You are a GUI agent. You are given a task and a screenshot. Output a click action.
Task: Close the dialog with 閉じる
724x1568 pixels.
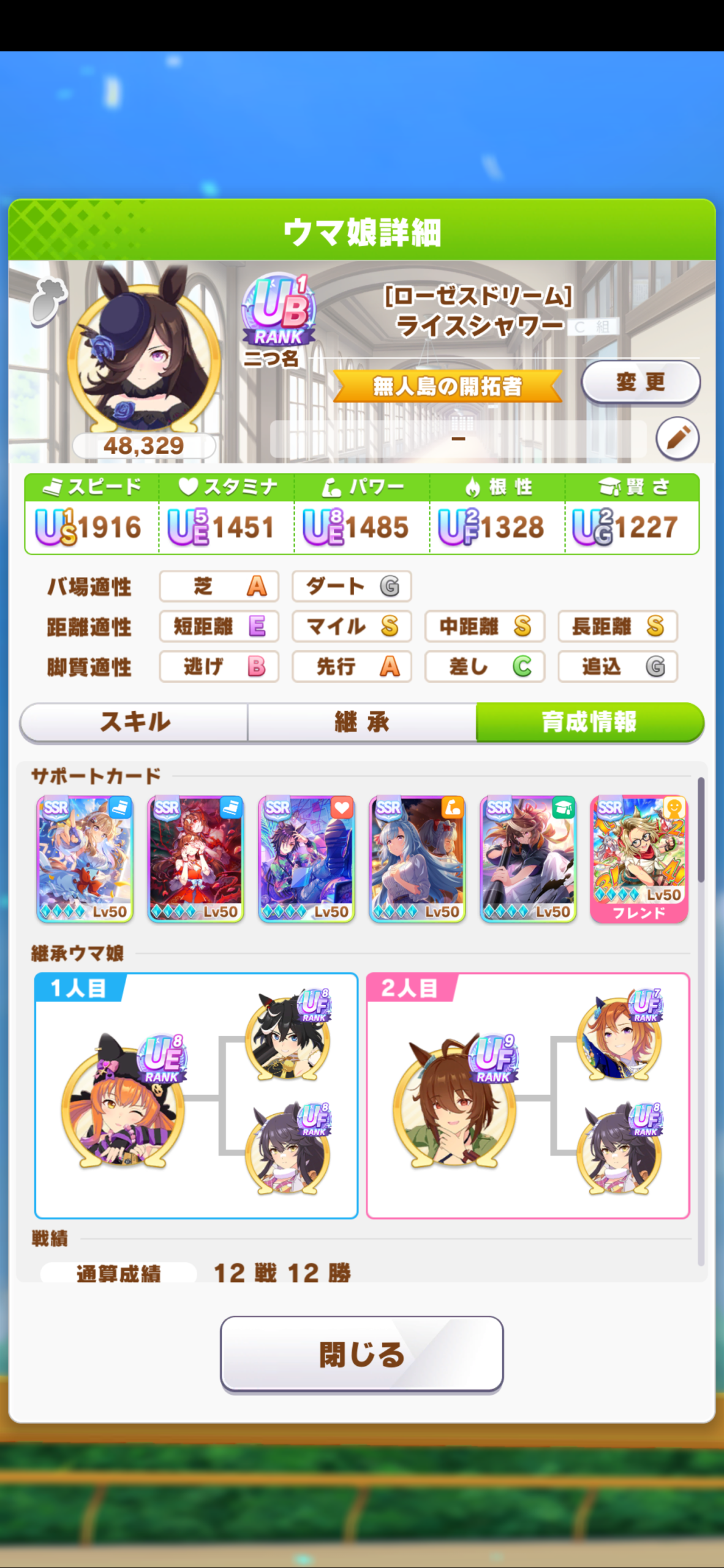tap(362, 1354)
